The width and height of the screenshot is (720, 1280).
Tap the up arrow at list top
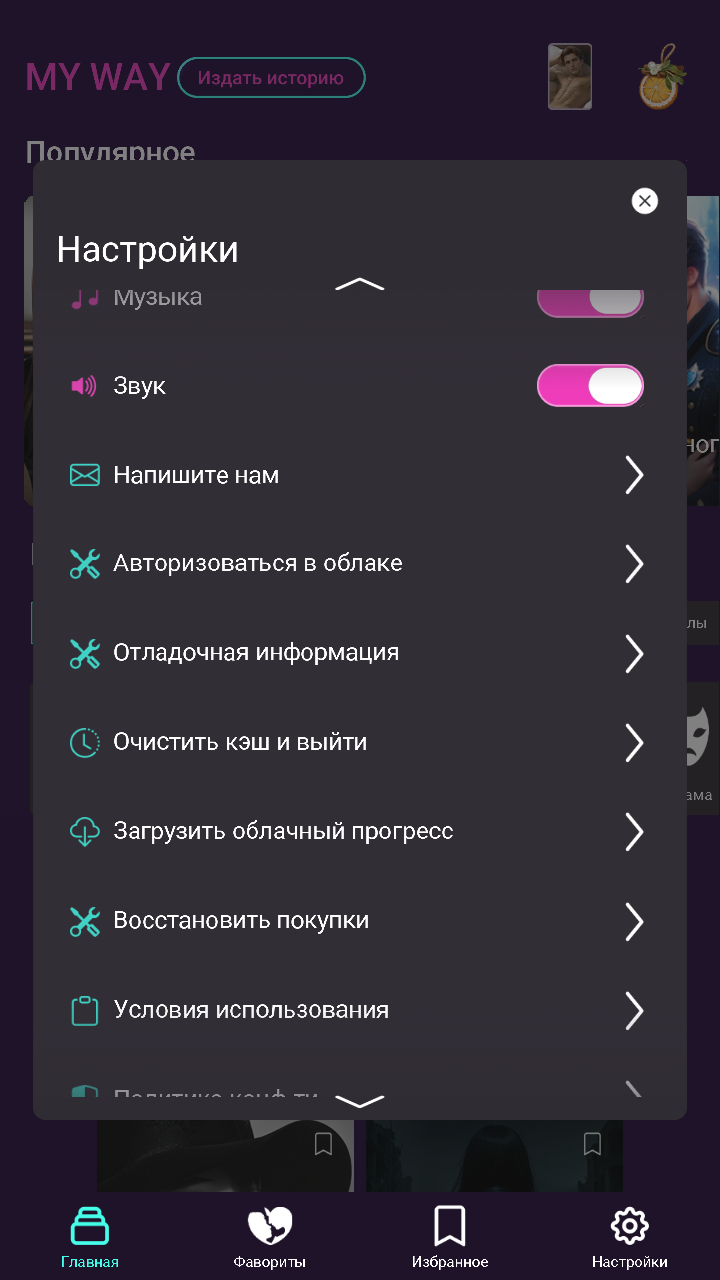pyautogui.click(x=360, y=285)
